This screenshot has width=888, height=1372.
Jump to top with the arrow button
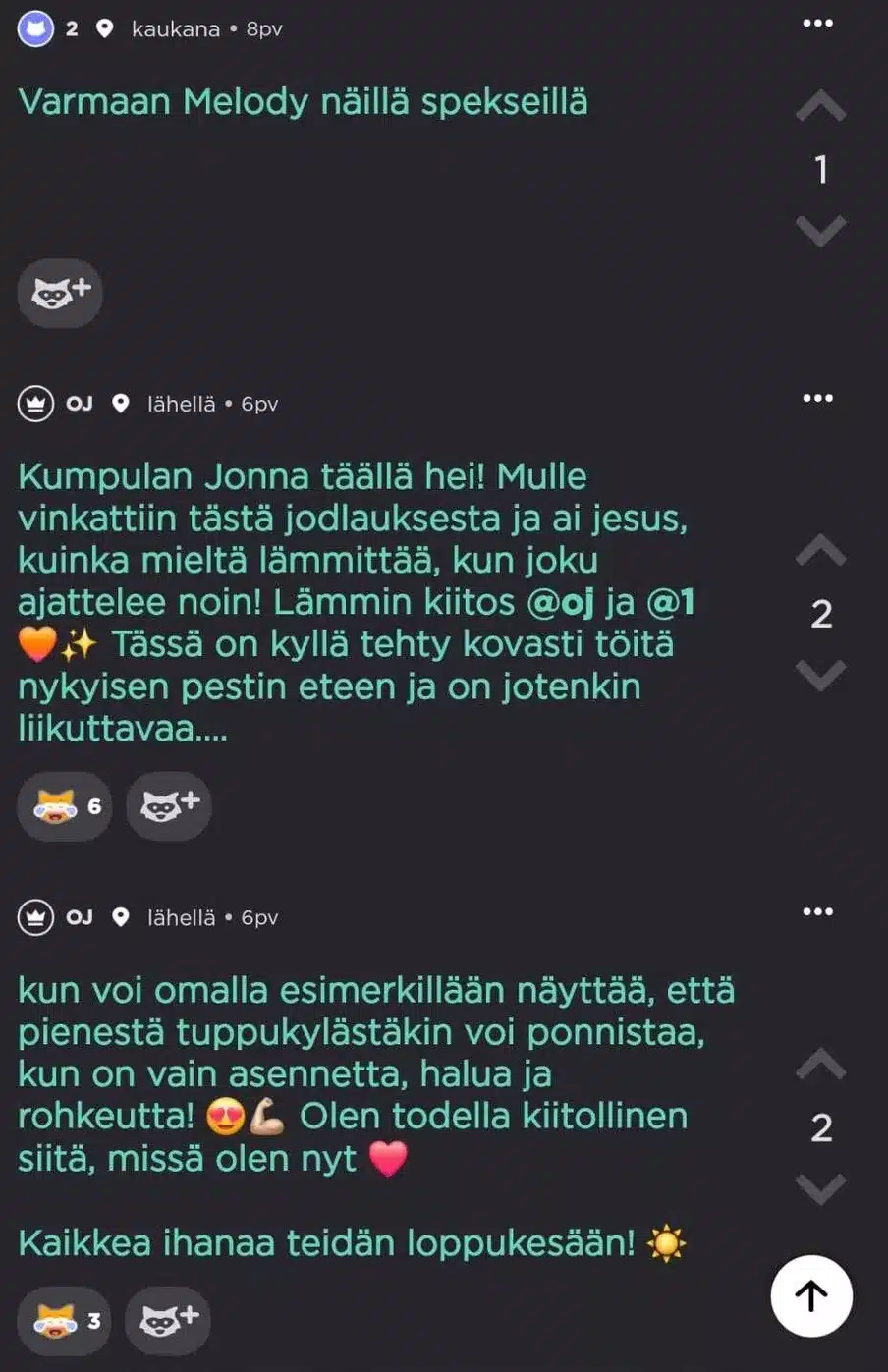[811, 1296]
